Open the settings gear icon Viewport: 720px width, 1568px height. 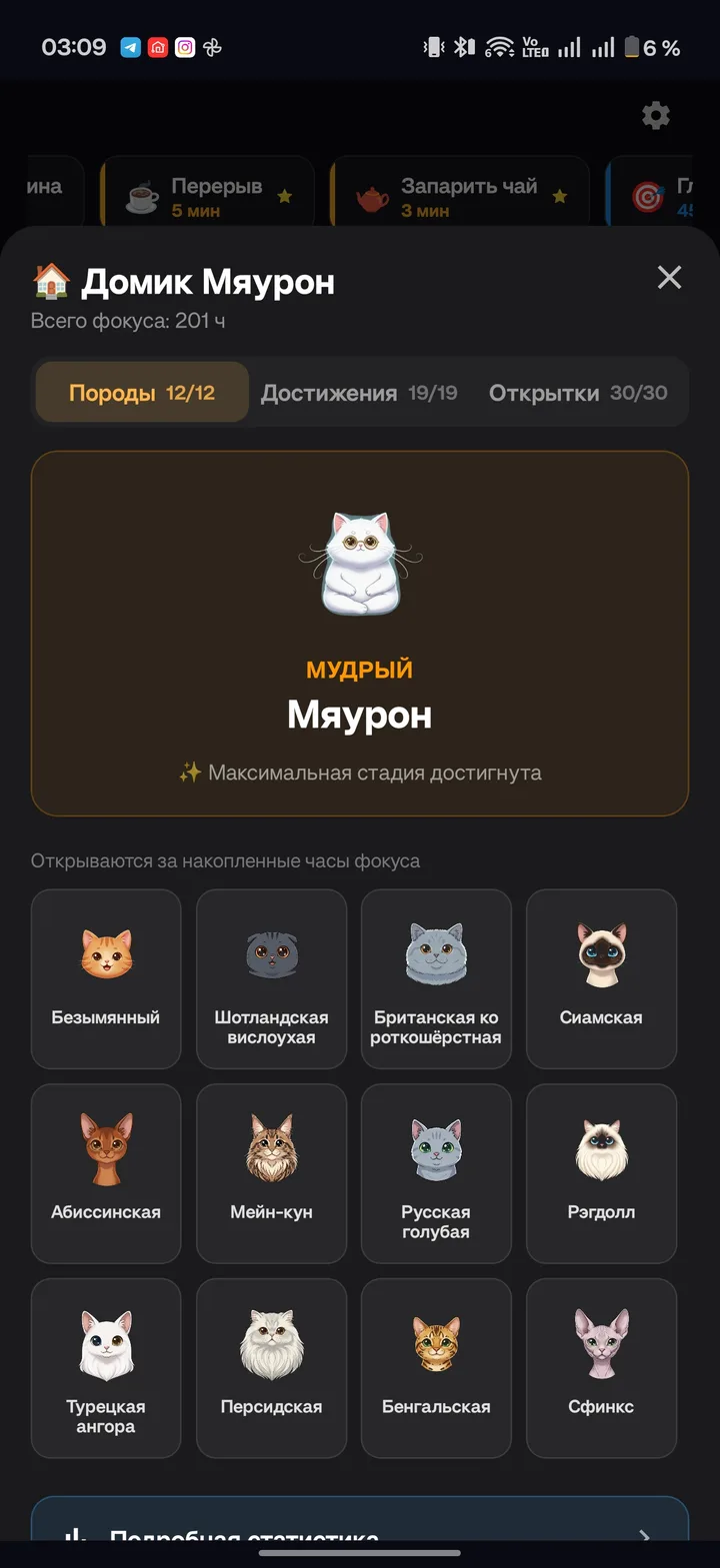click(x=655, y=115)
